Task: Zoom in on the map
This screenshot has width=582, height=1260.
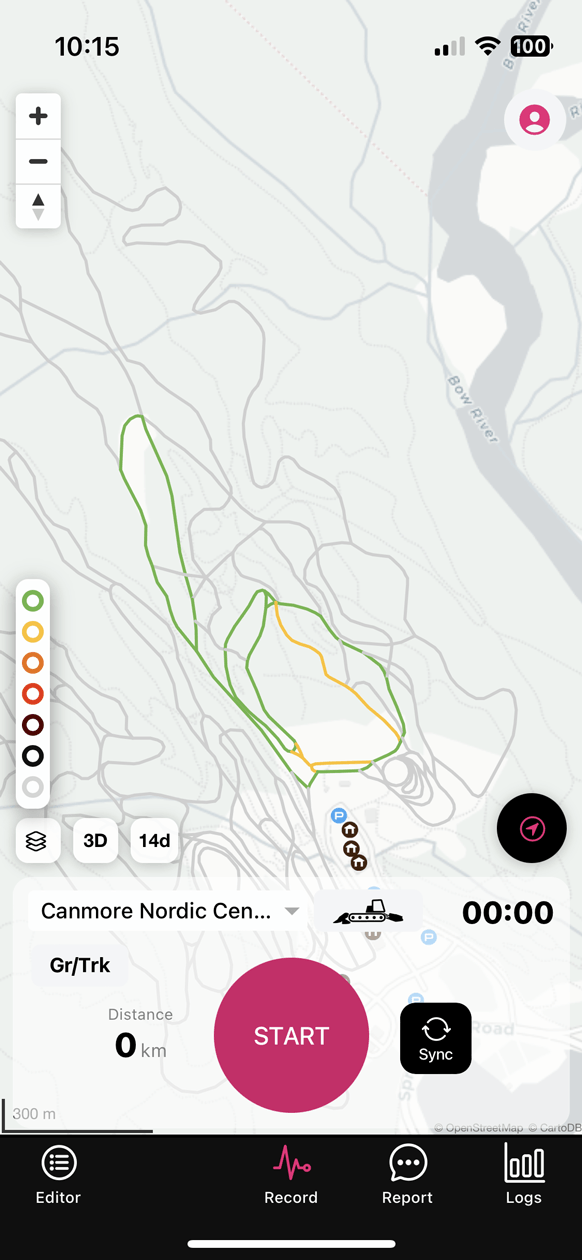Action: [38, 116]
